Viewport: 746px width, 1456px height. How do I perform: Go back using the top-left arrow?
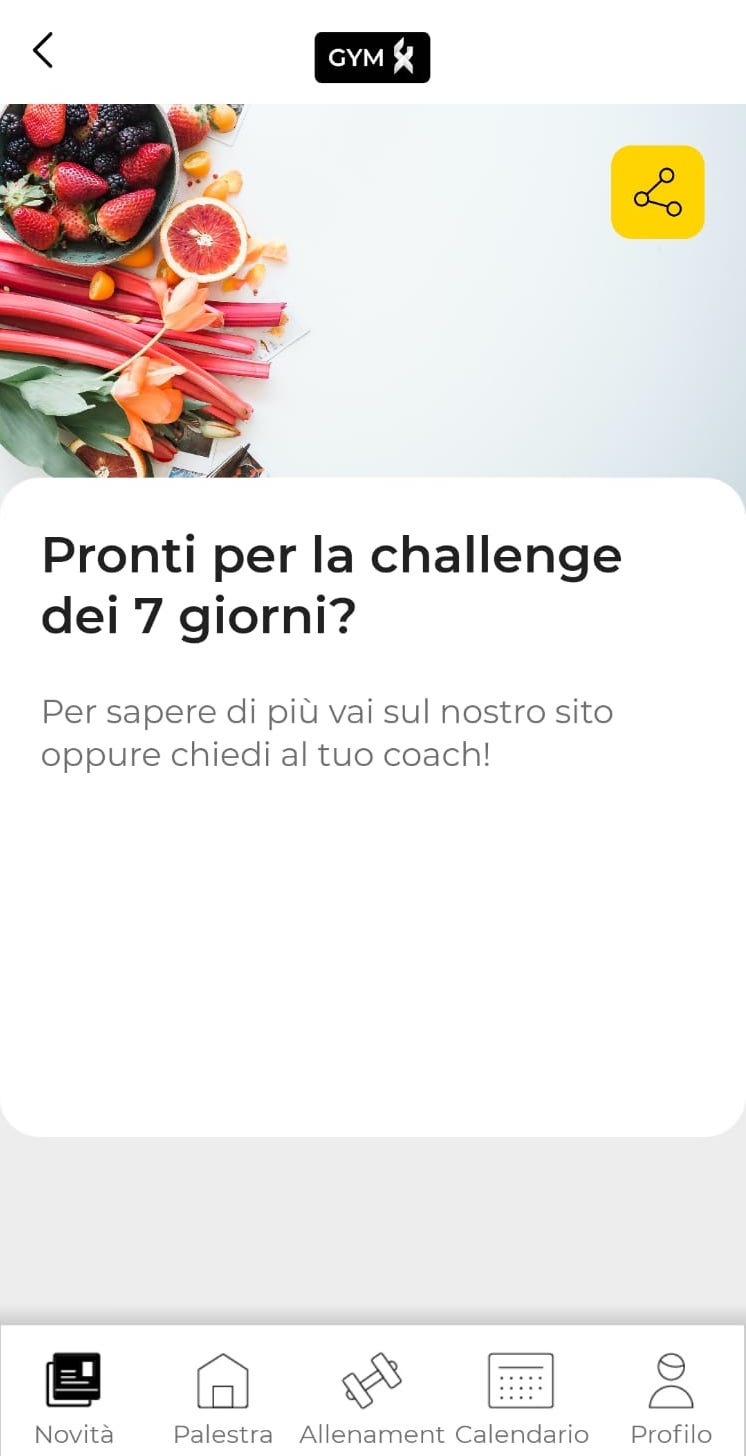(42, 50)
